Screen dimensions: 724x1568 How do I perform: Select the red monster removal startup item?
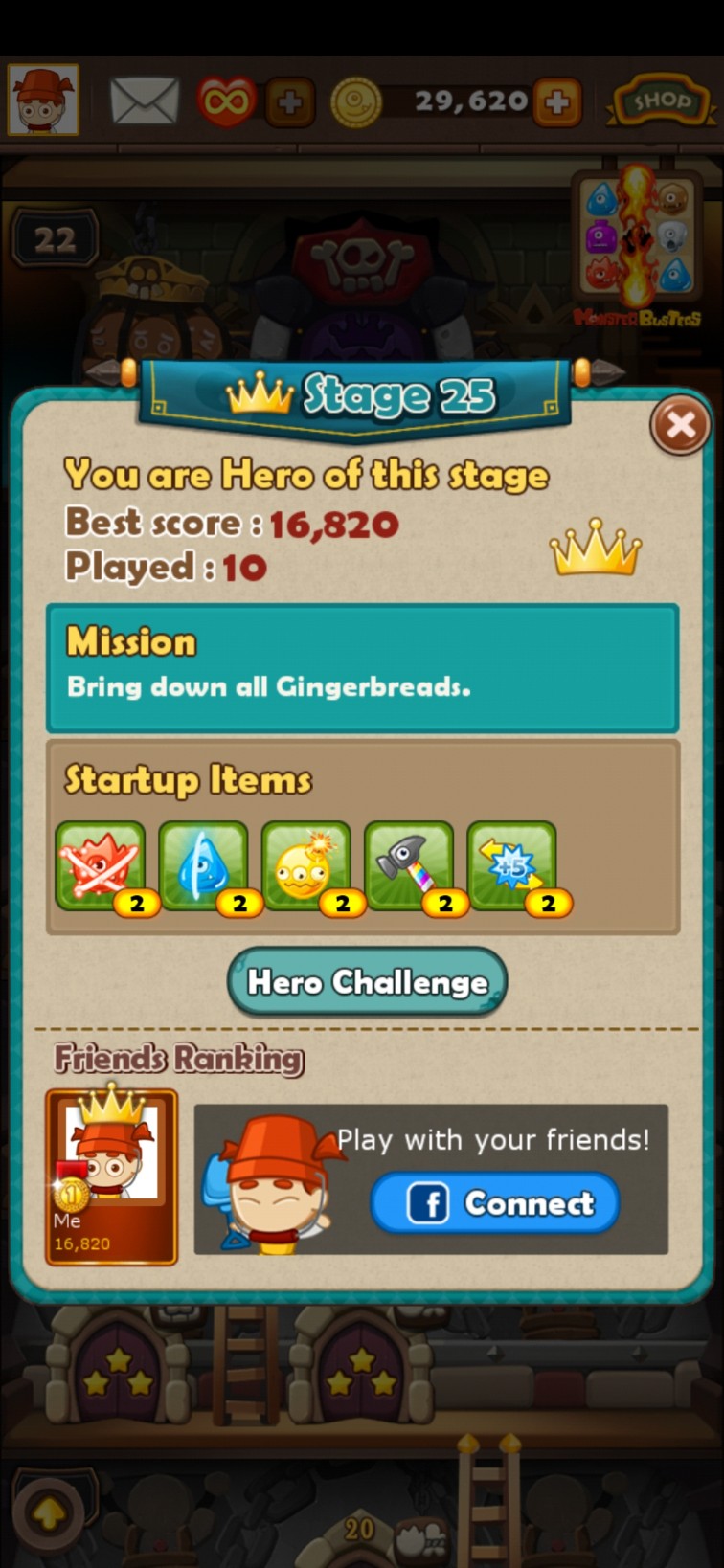[102, 865]
